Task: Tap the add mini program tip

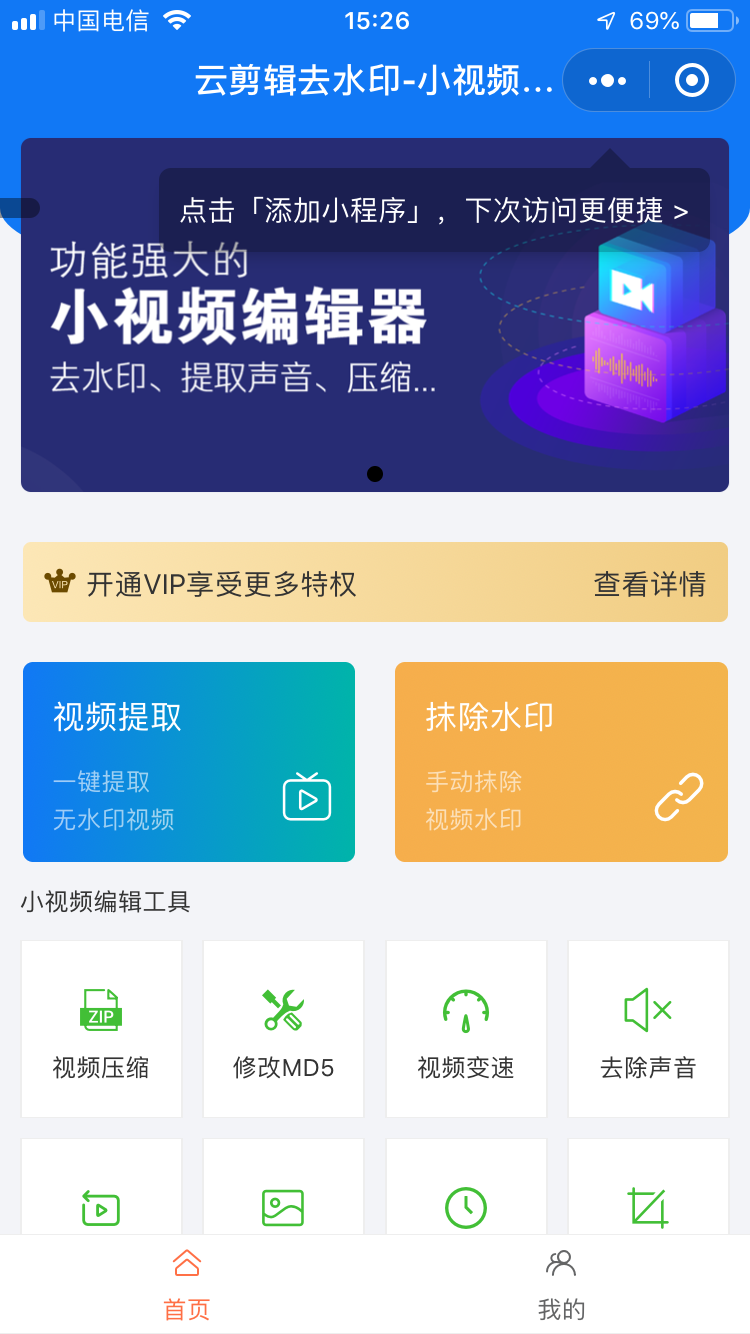Action: (x=434, y=210)
